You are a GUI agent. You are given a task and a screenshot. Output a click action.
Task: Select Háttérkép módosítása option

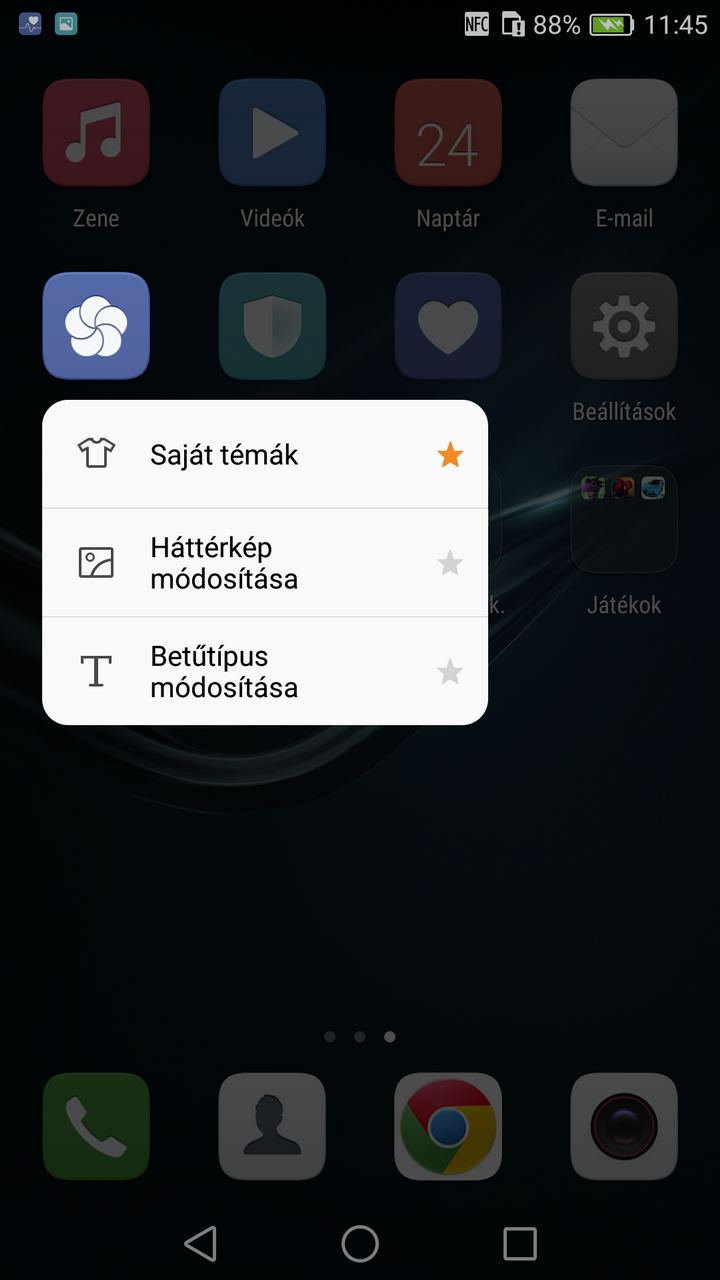tap(225, 563)
